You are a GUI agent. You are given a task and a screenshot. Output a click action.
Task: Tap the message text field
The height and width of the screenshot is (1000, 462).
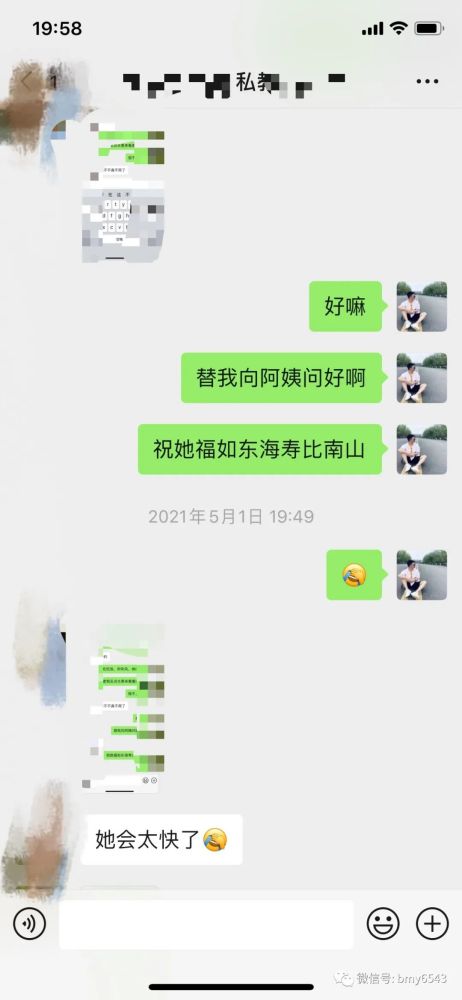206,924
